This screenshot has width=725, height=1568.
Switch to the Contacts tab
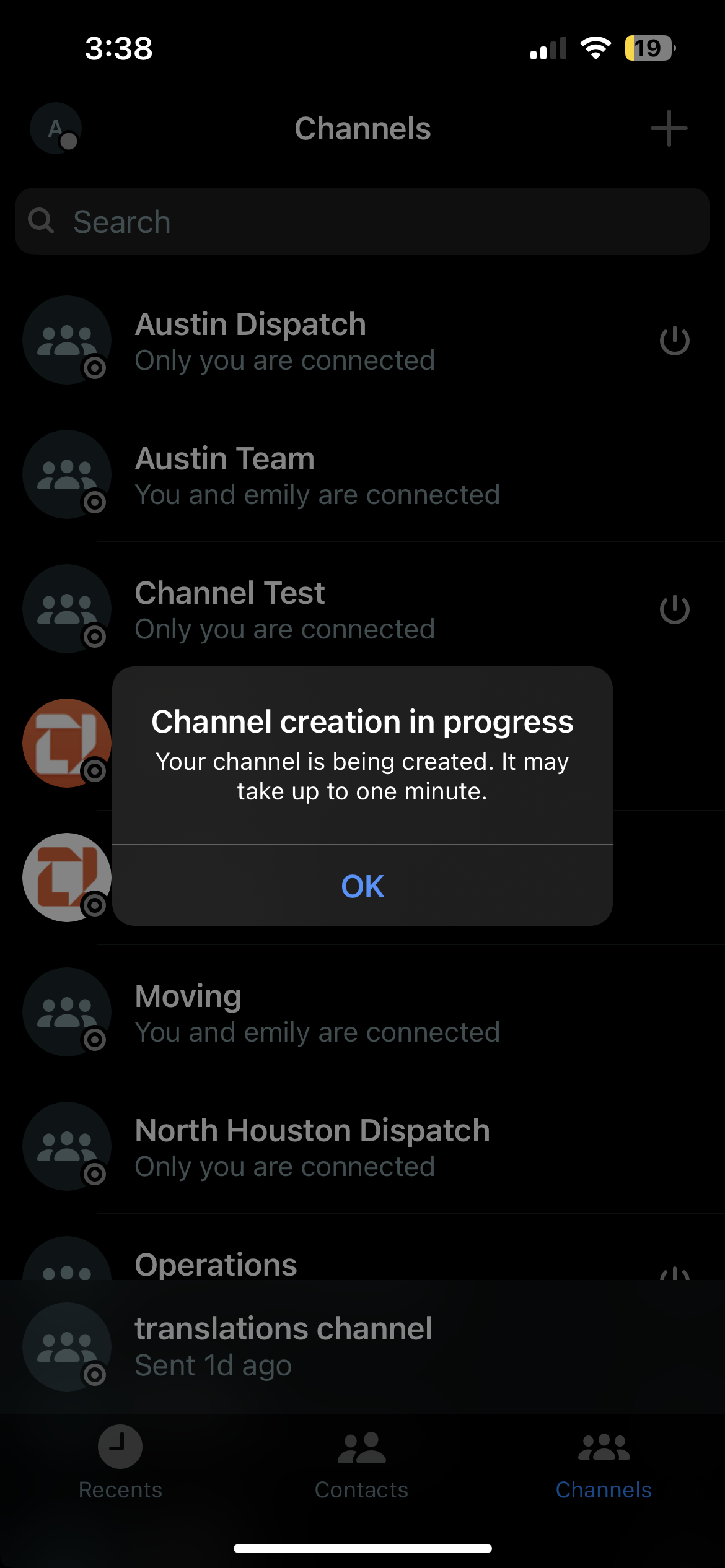362,1462
